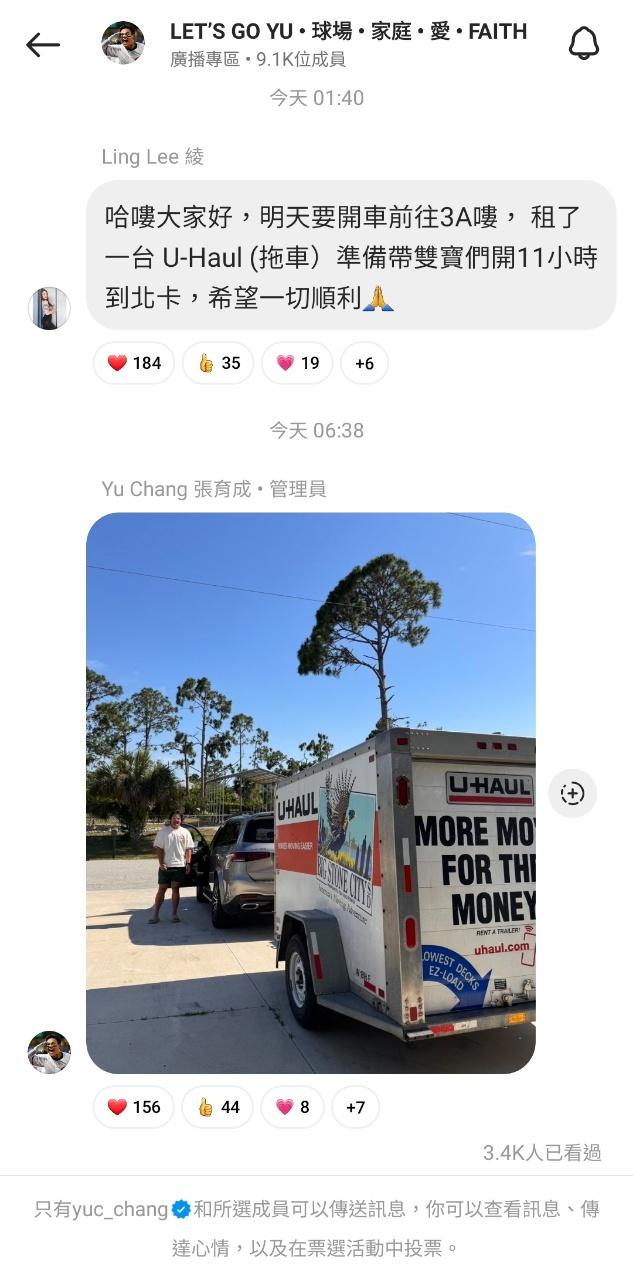Viewport: 633px width, 1280px height.
Task: Add a reaction to the photo message
Action: coord(572,793)
